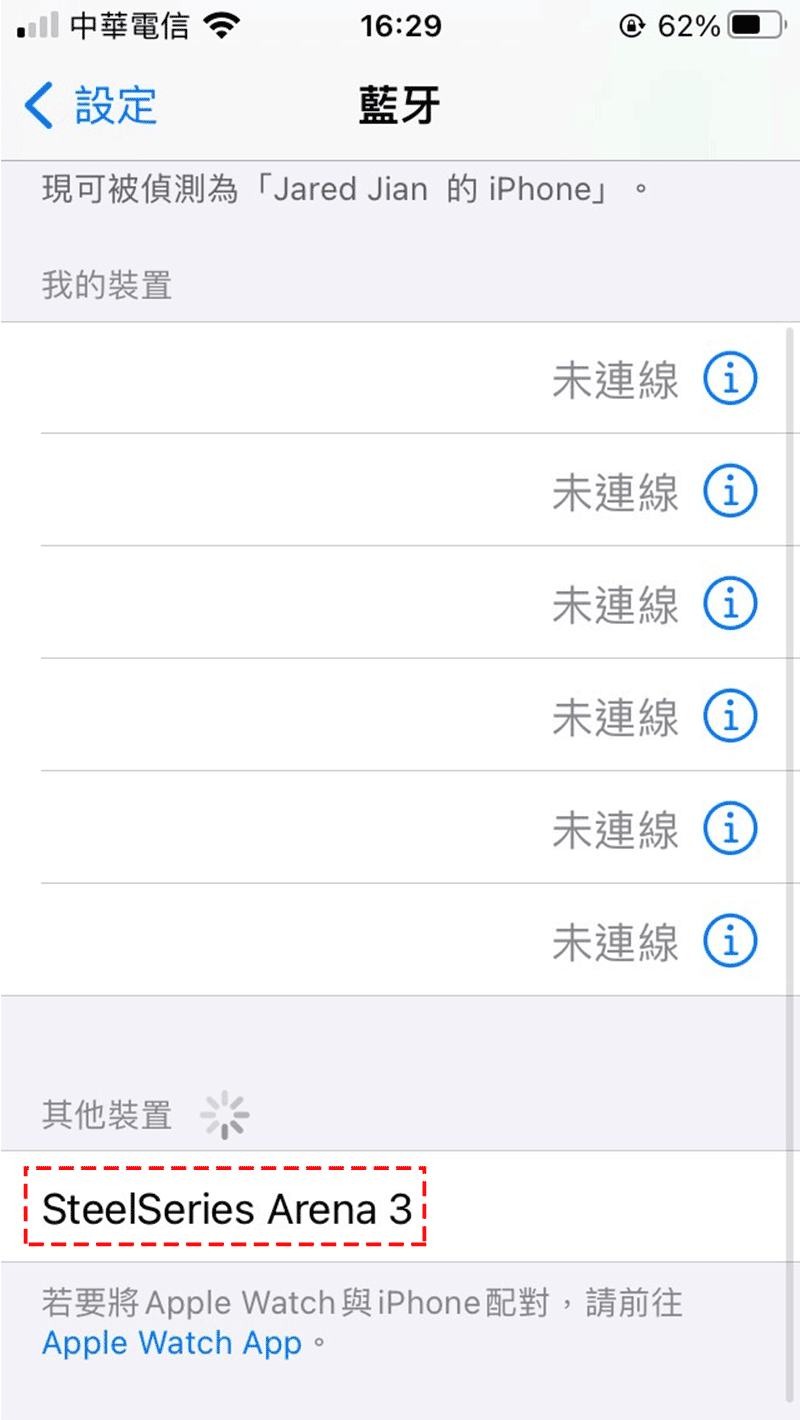Open the Apple Watch App link

(x=172, y=1342)
